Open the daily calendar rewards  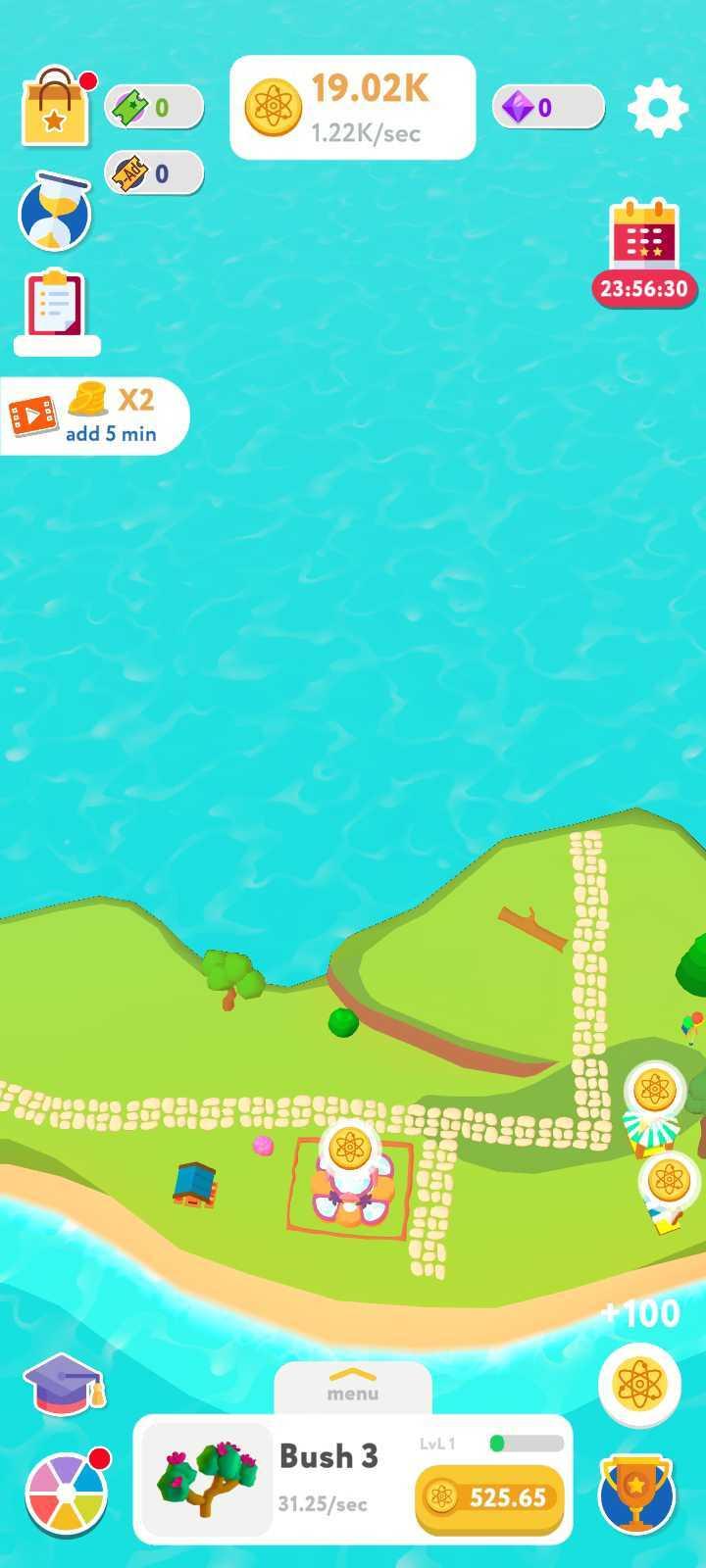click(644, 235)
